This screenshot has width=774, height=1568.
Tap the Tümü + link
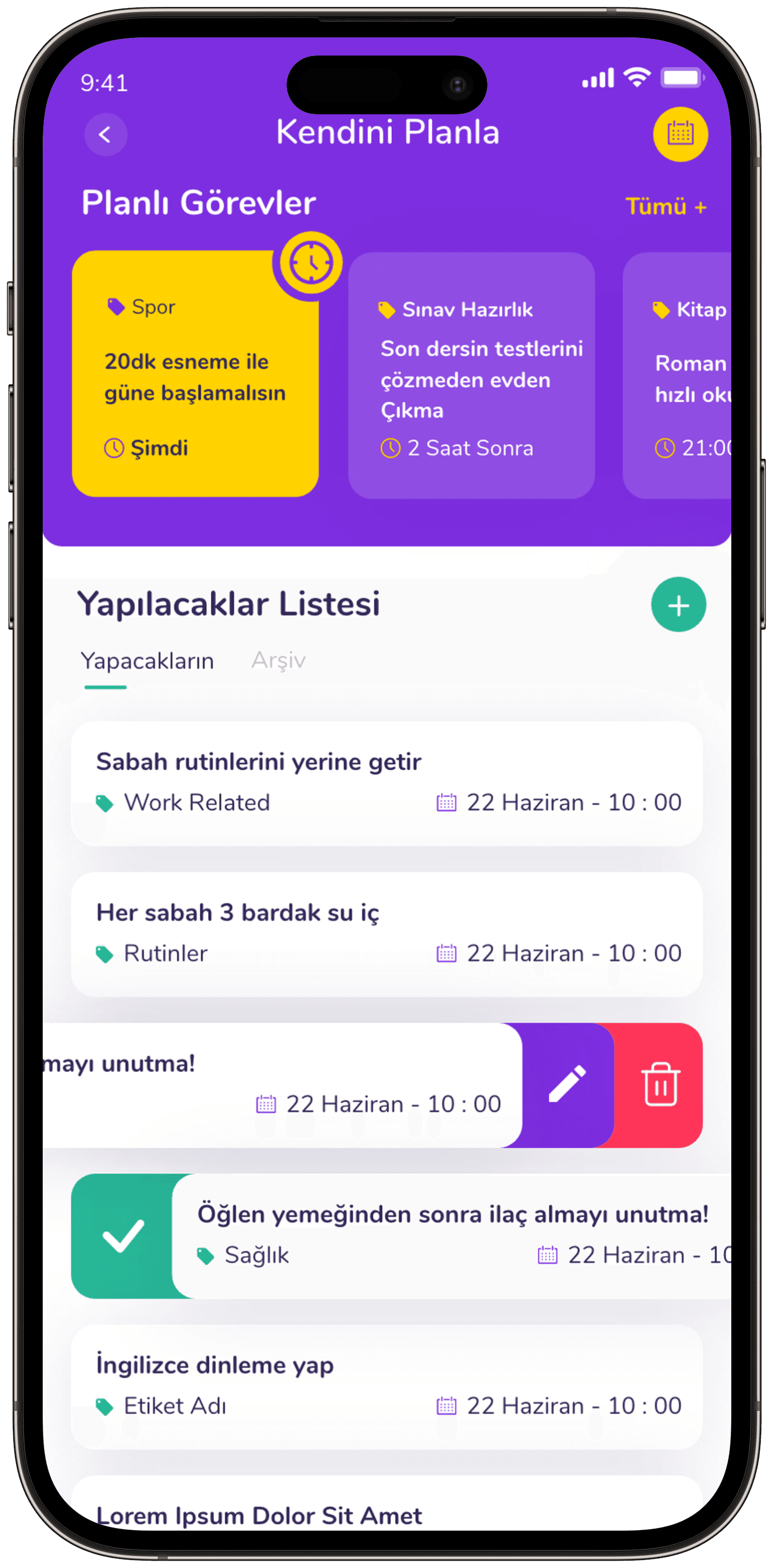[666, 206]
